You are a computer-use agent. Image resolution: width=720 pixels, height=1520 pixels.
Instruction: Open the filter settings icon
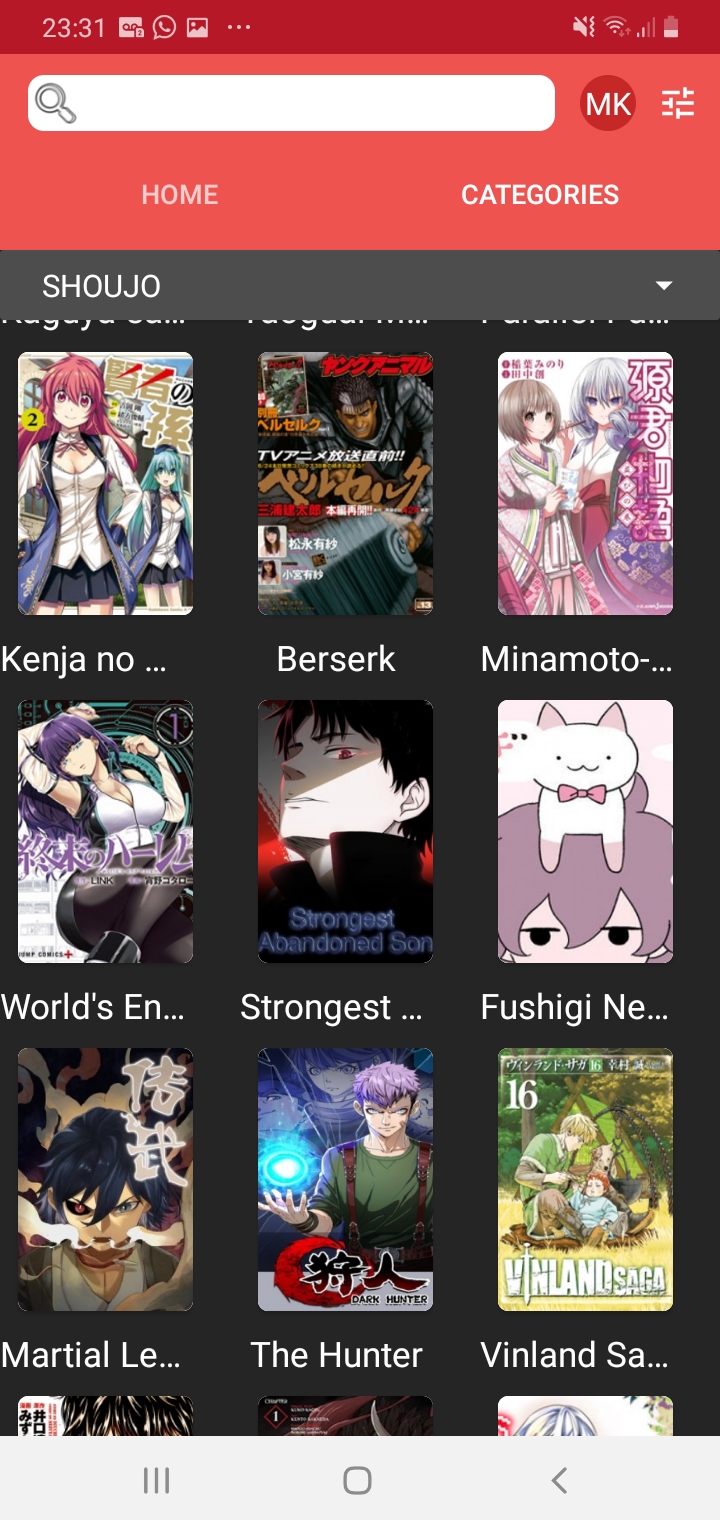click(x=678, y=103)
